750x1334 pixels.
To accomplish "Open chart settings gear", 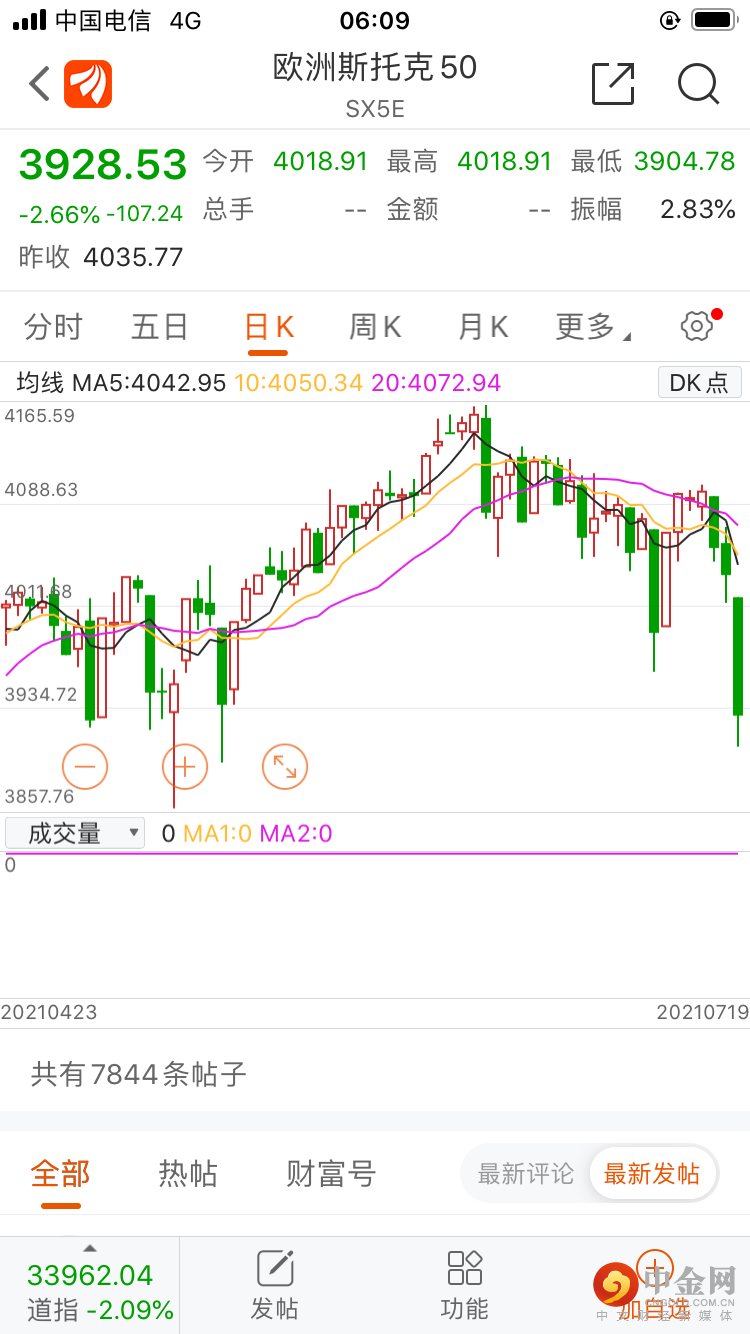I will coord(697,326).
